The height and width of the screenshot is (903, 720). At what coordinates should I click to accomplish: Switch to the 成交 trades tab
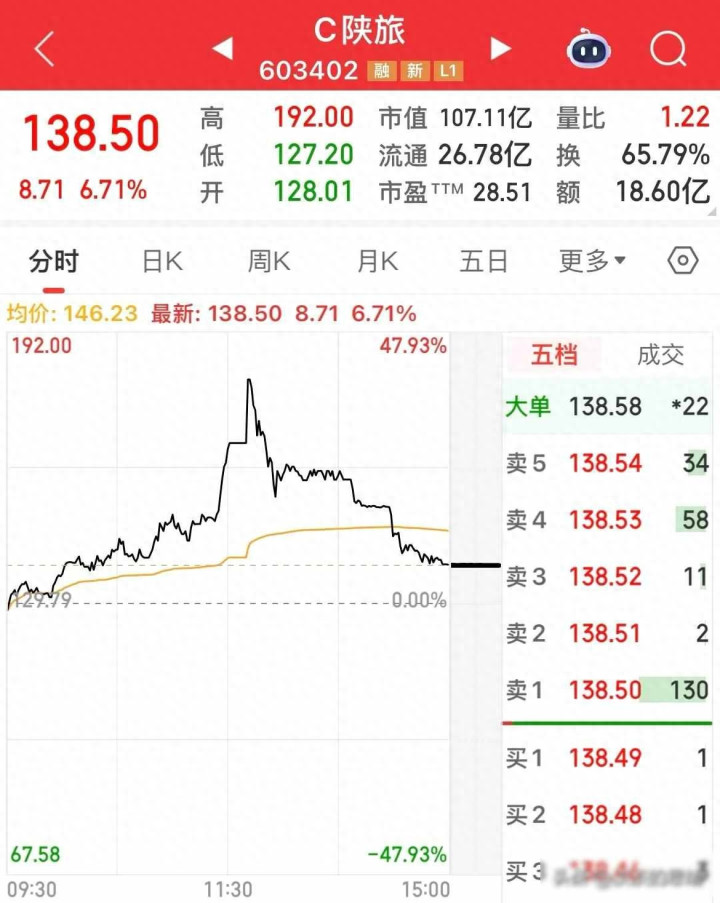click(660, 355)
